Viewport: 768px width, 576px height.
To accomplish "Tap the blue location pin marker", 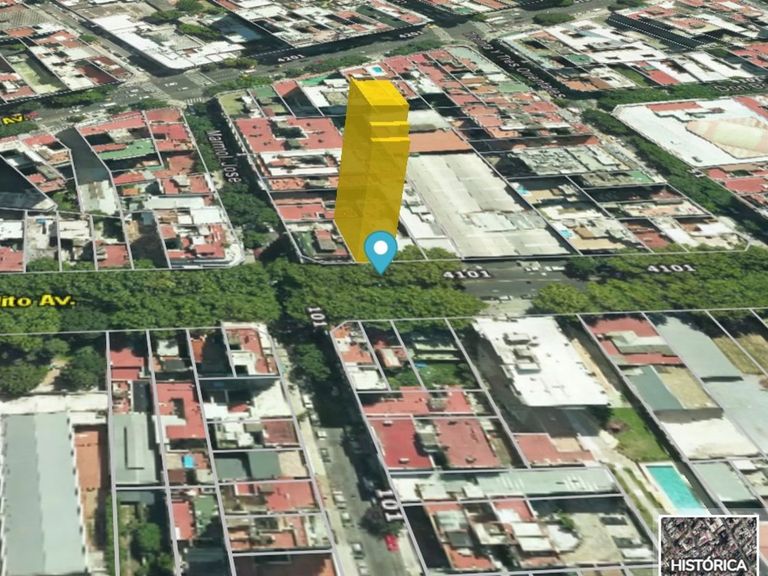I will [x=381, y=248].
